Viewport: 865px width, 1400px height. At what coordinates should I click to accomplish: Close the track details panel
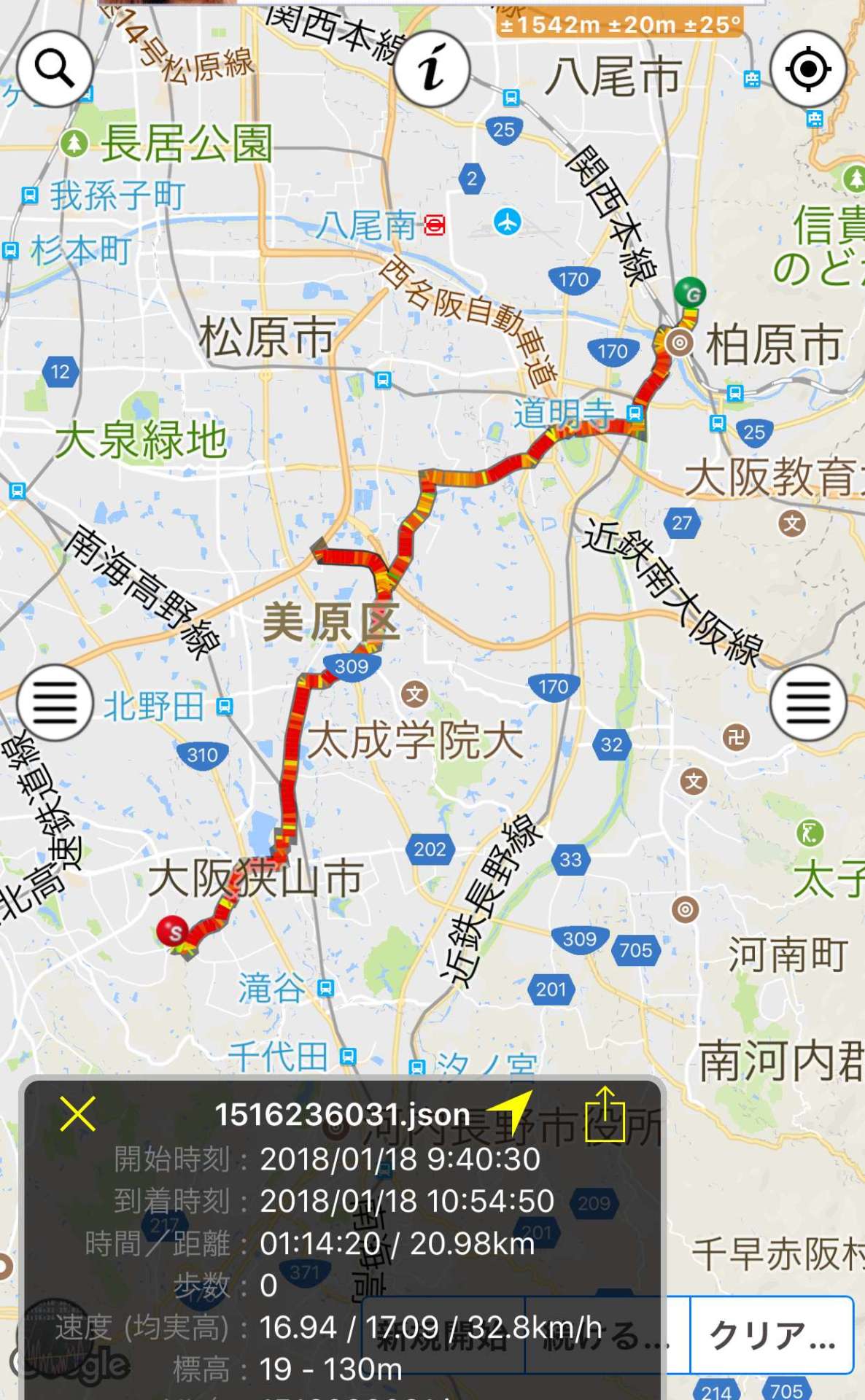77,1113
